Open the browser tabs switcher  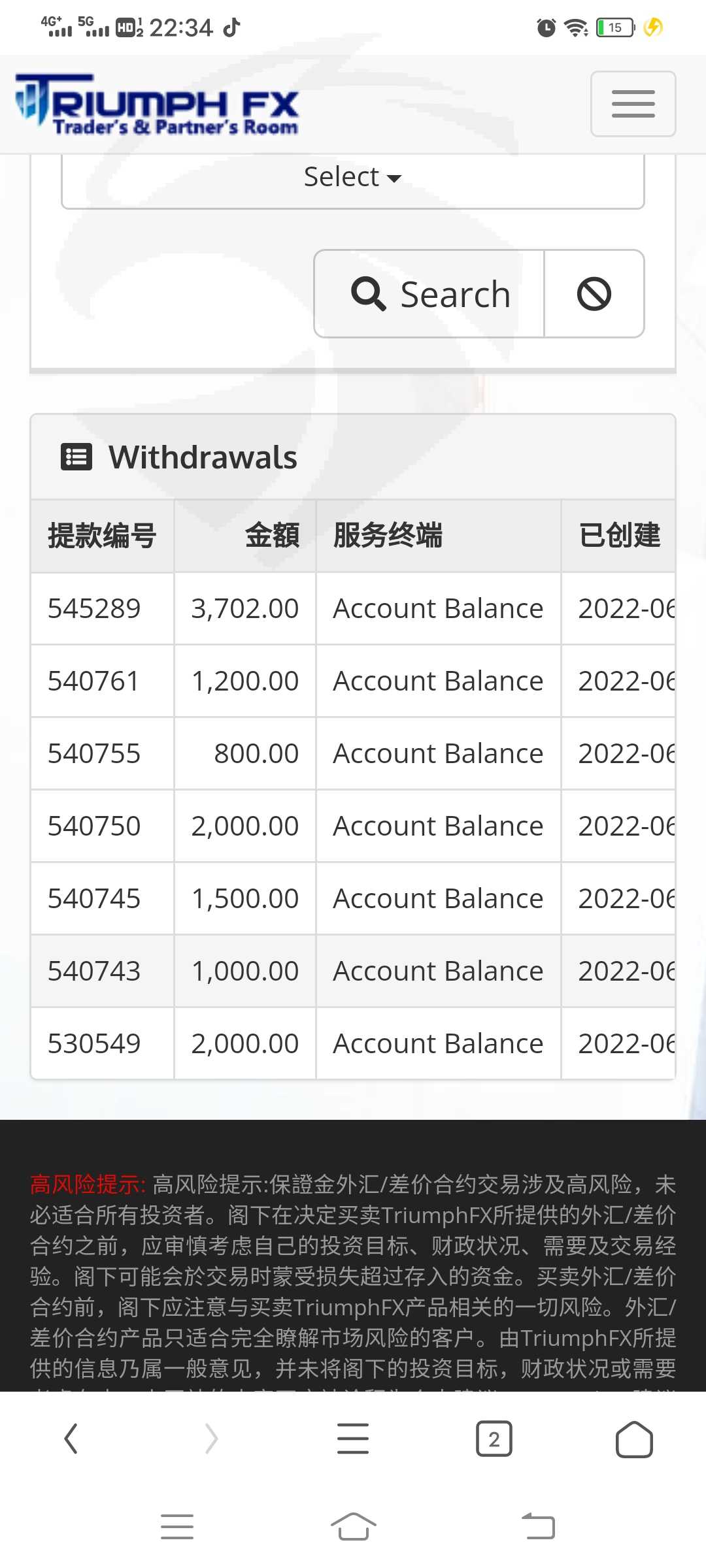(x=494, y=1439)
